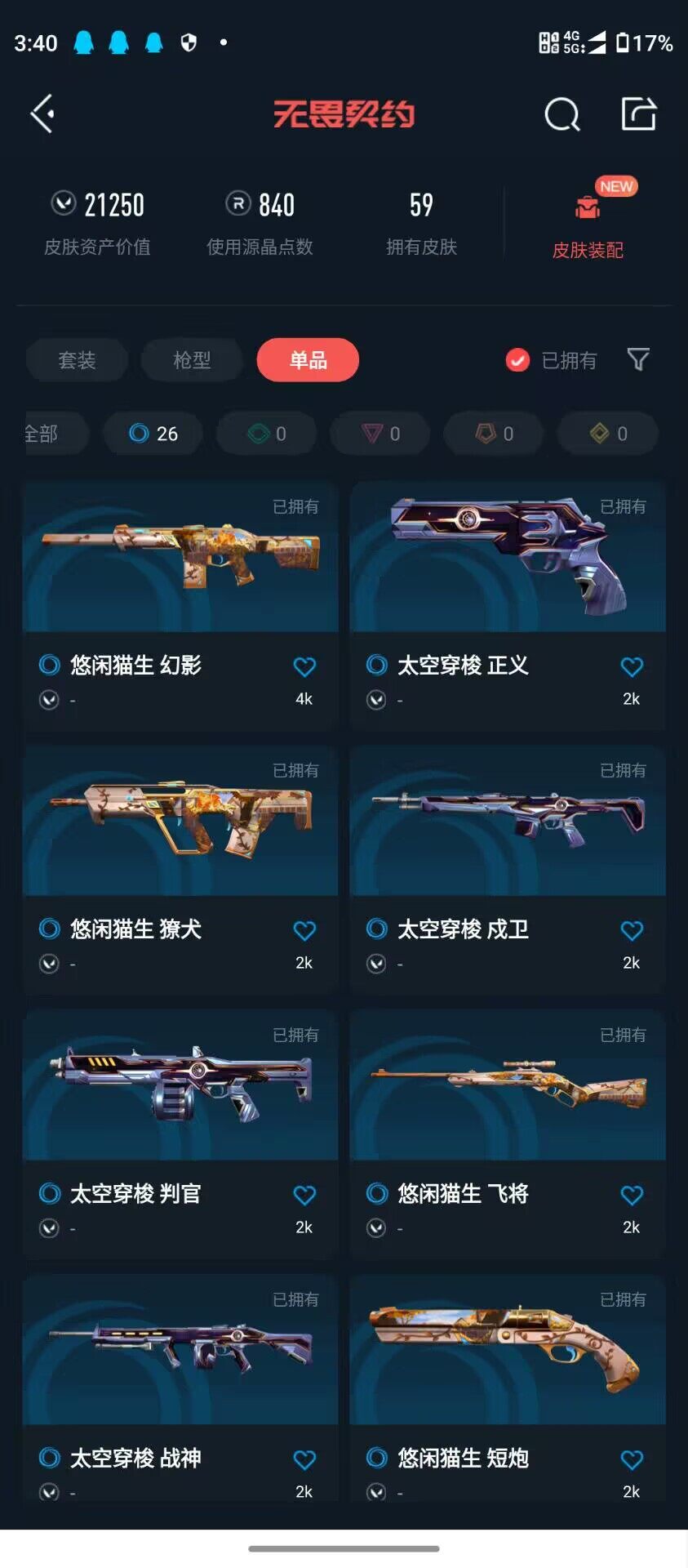Select the 单品 tab
This screenshot has height=1568, width=688.
pyautogui.click(x=308, y=360)
